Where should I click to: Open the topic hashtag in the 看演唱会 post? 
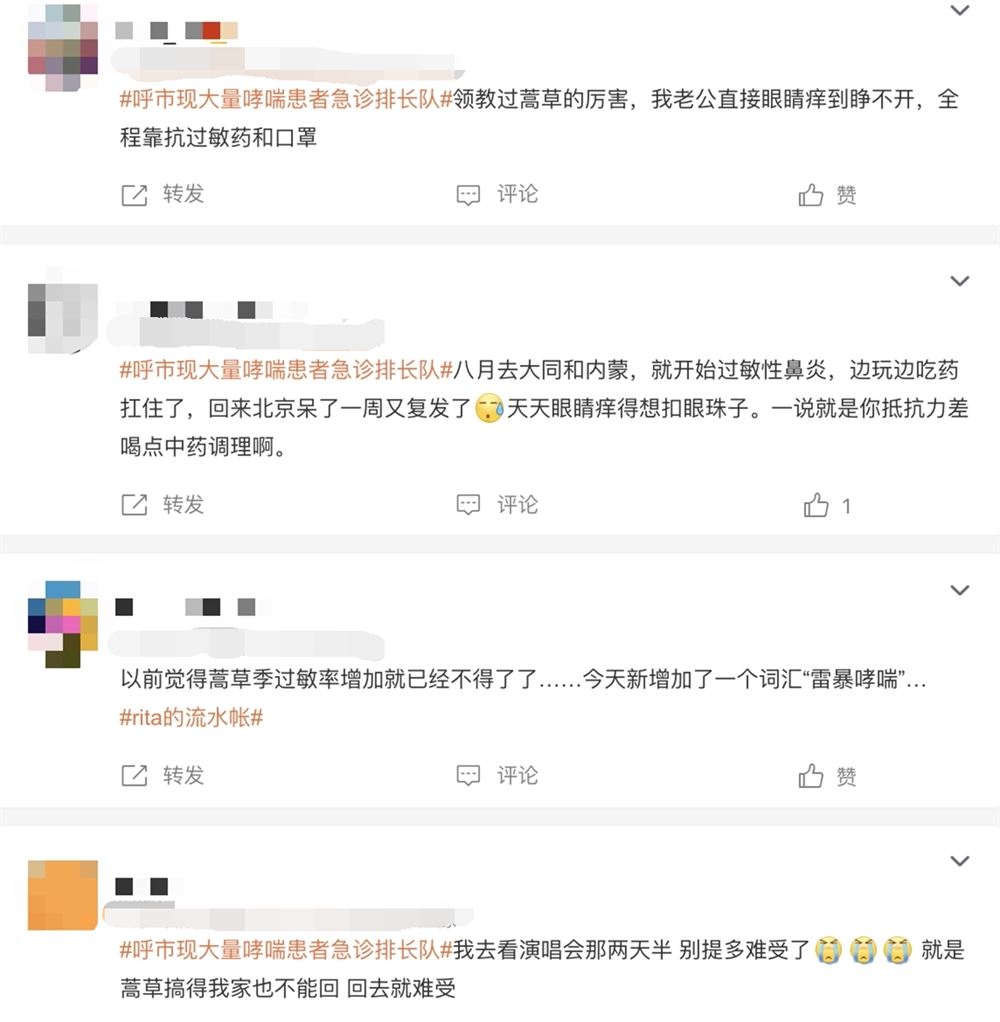286,949
